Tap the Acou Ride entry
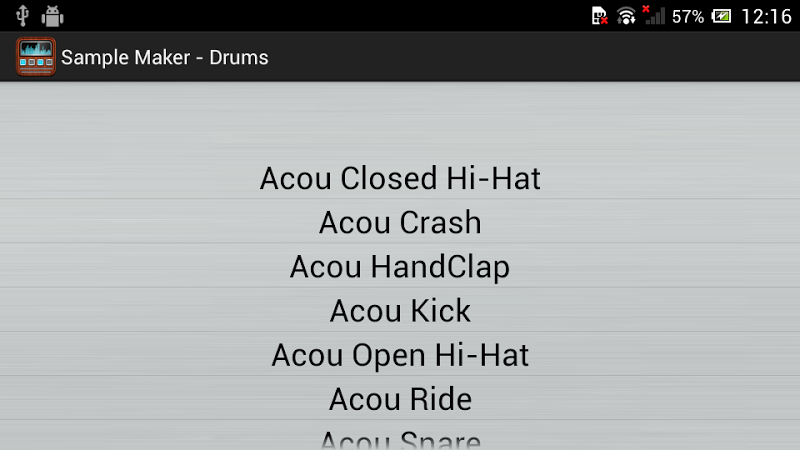Image resolution: width=800 pixels, height=450 pixels. pyautogui.click(x=400, y=399)
